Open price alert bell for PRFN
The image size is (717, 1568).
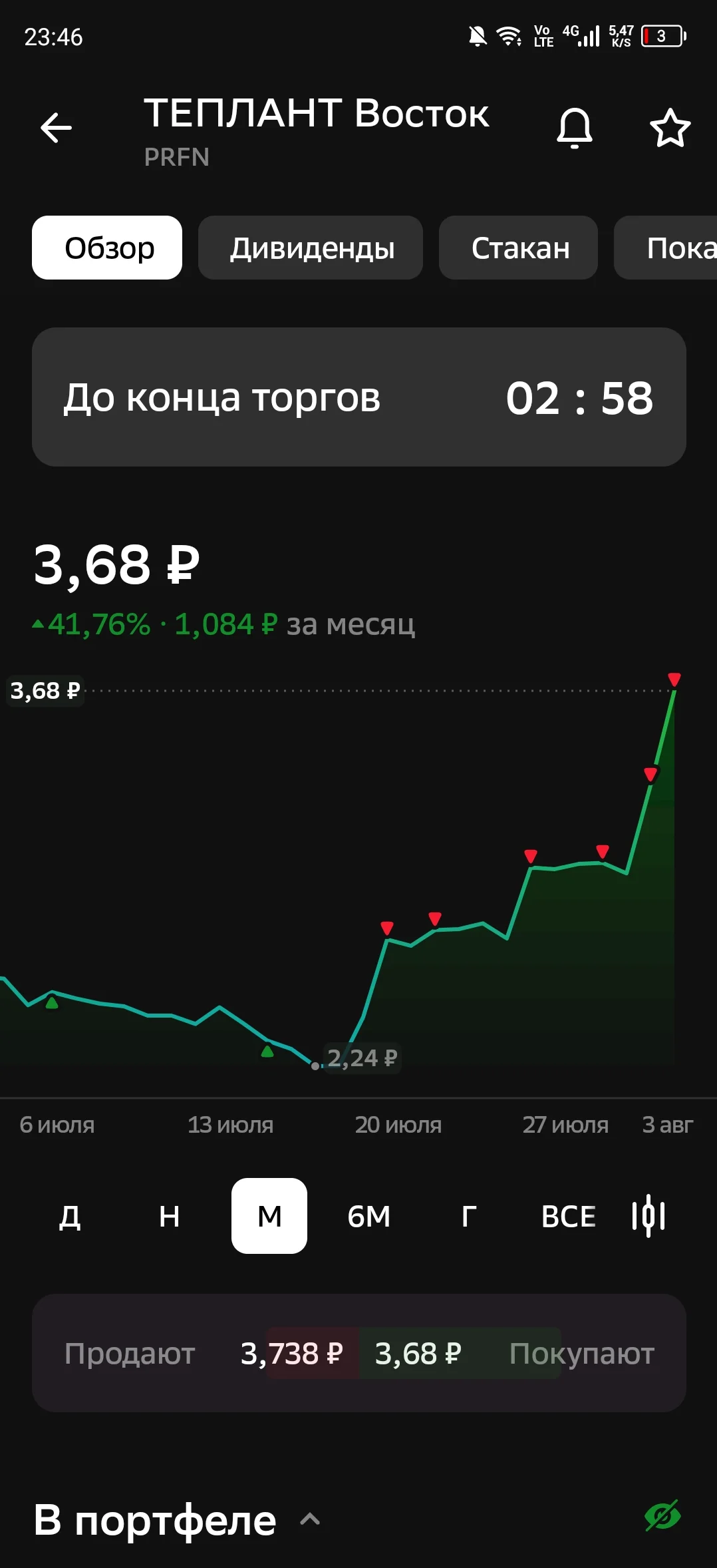[x=575, y=128]
